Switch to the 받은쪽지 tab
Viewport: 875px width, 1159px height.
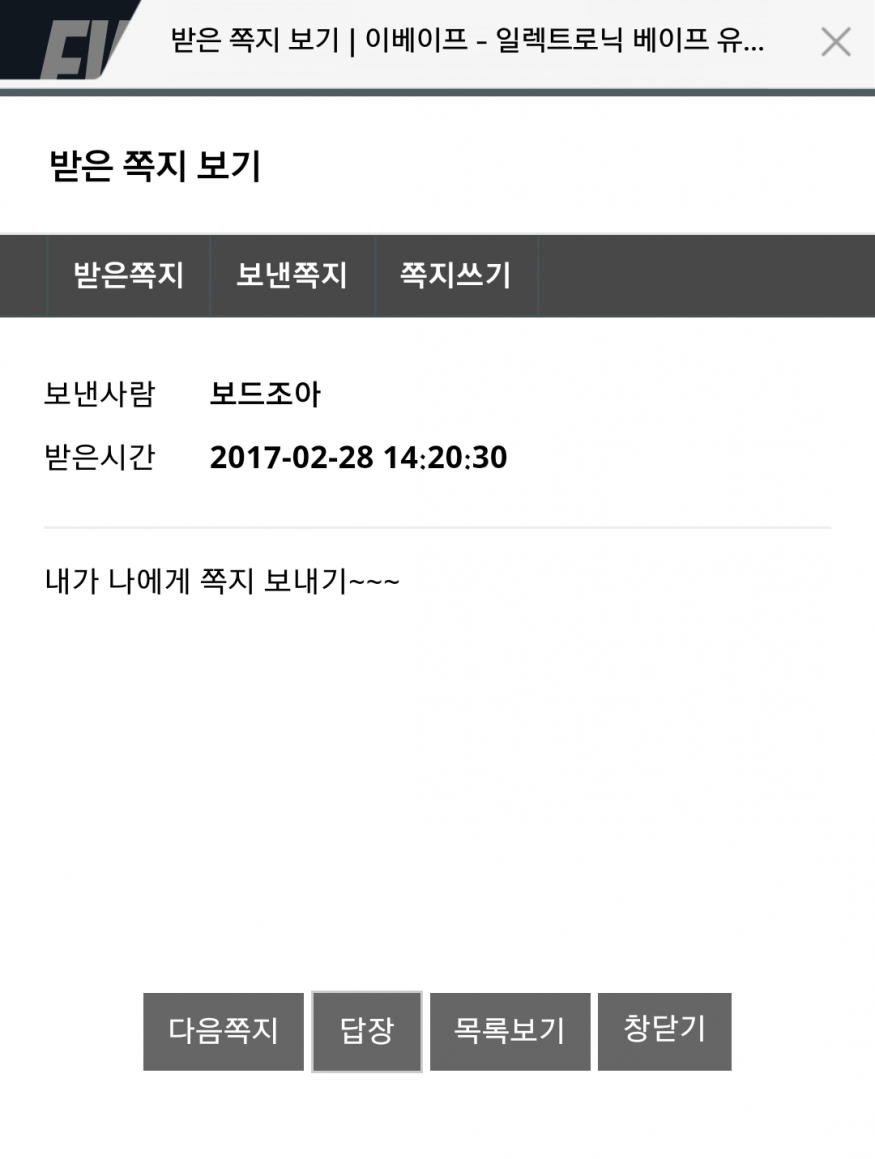point(129,275)
